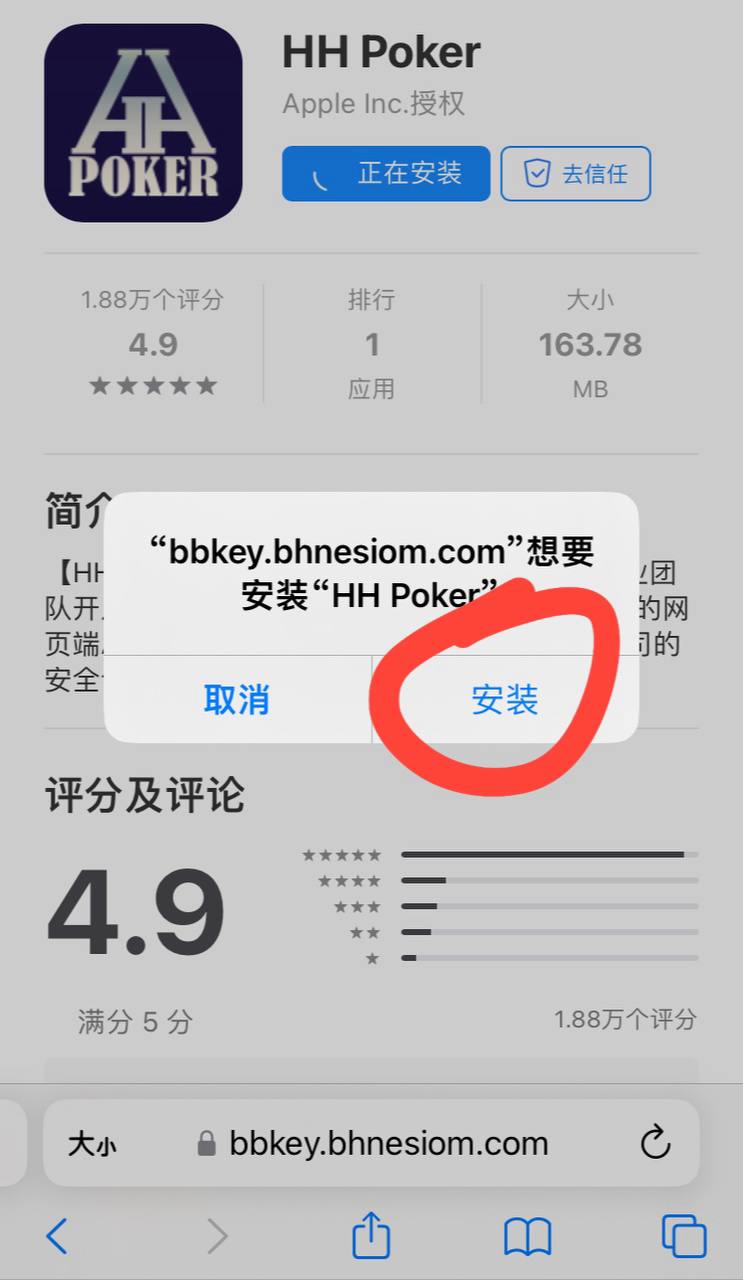Open the 去信任 button
Viewport: 743px width, 1280px height.
coord(576,174)
